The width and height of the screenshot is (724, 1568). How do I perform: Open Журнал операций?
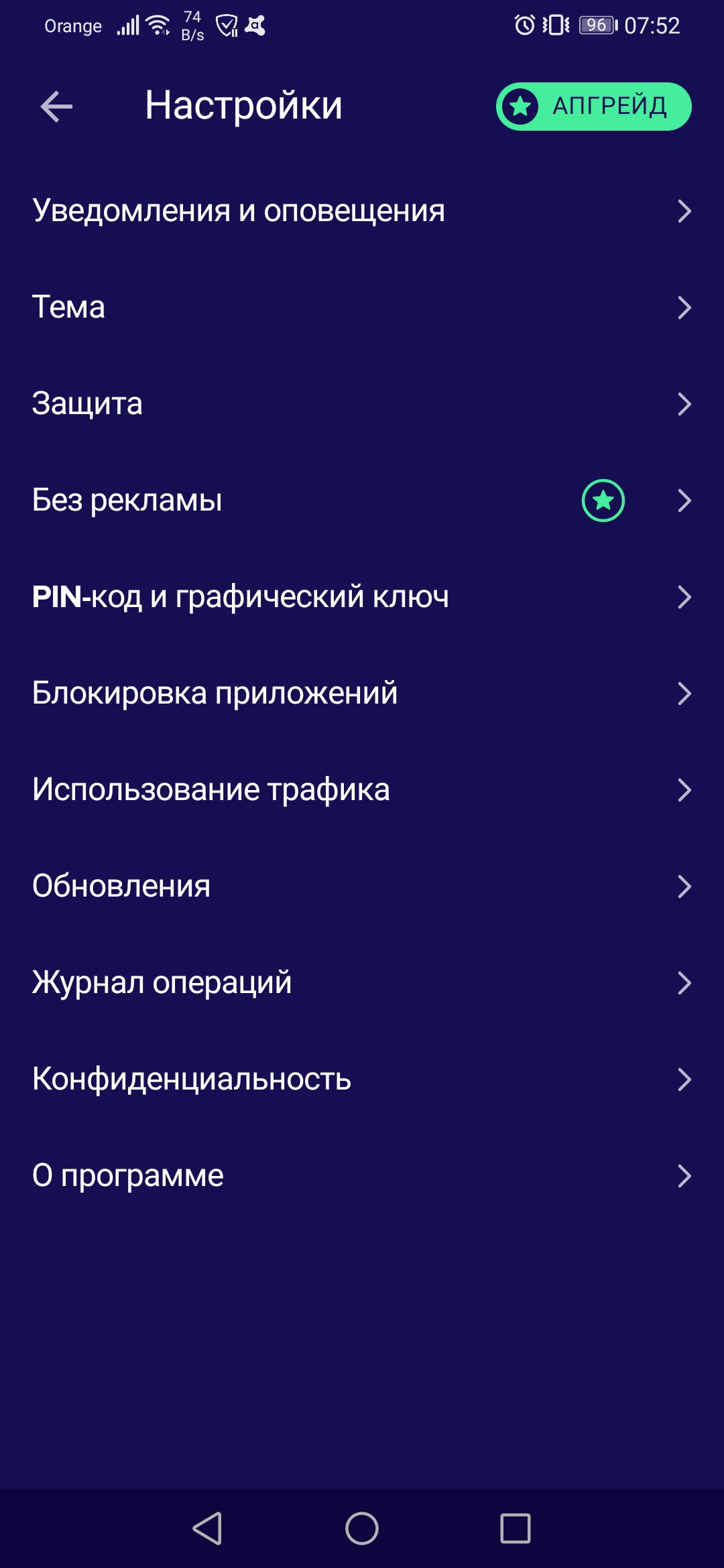(x=362, y=983)
